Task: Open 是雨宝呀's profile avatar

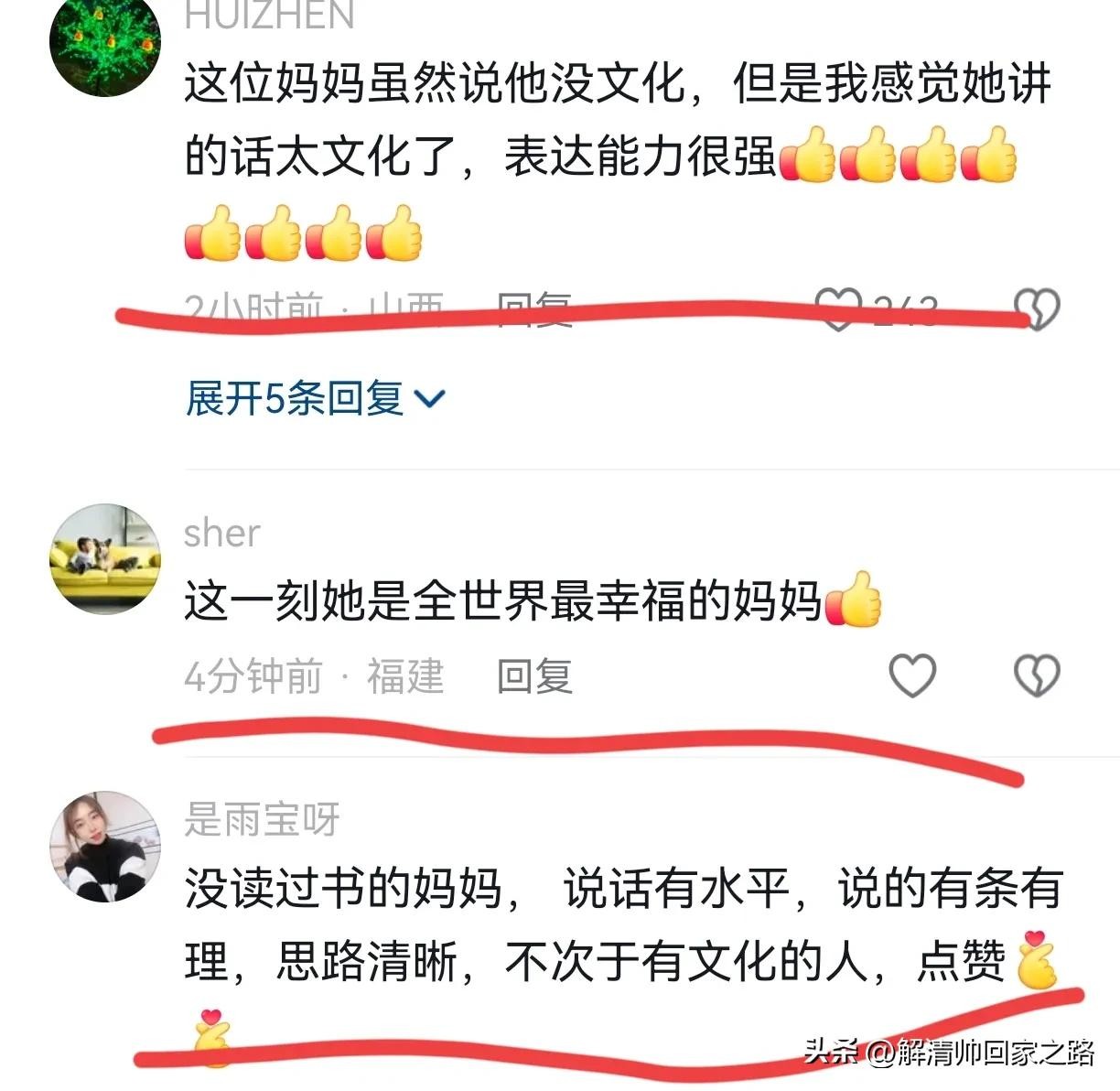Action: [104, 846]
